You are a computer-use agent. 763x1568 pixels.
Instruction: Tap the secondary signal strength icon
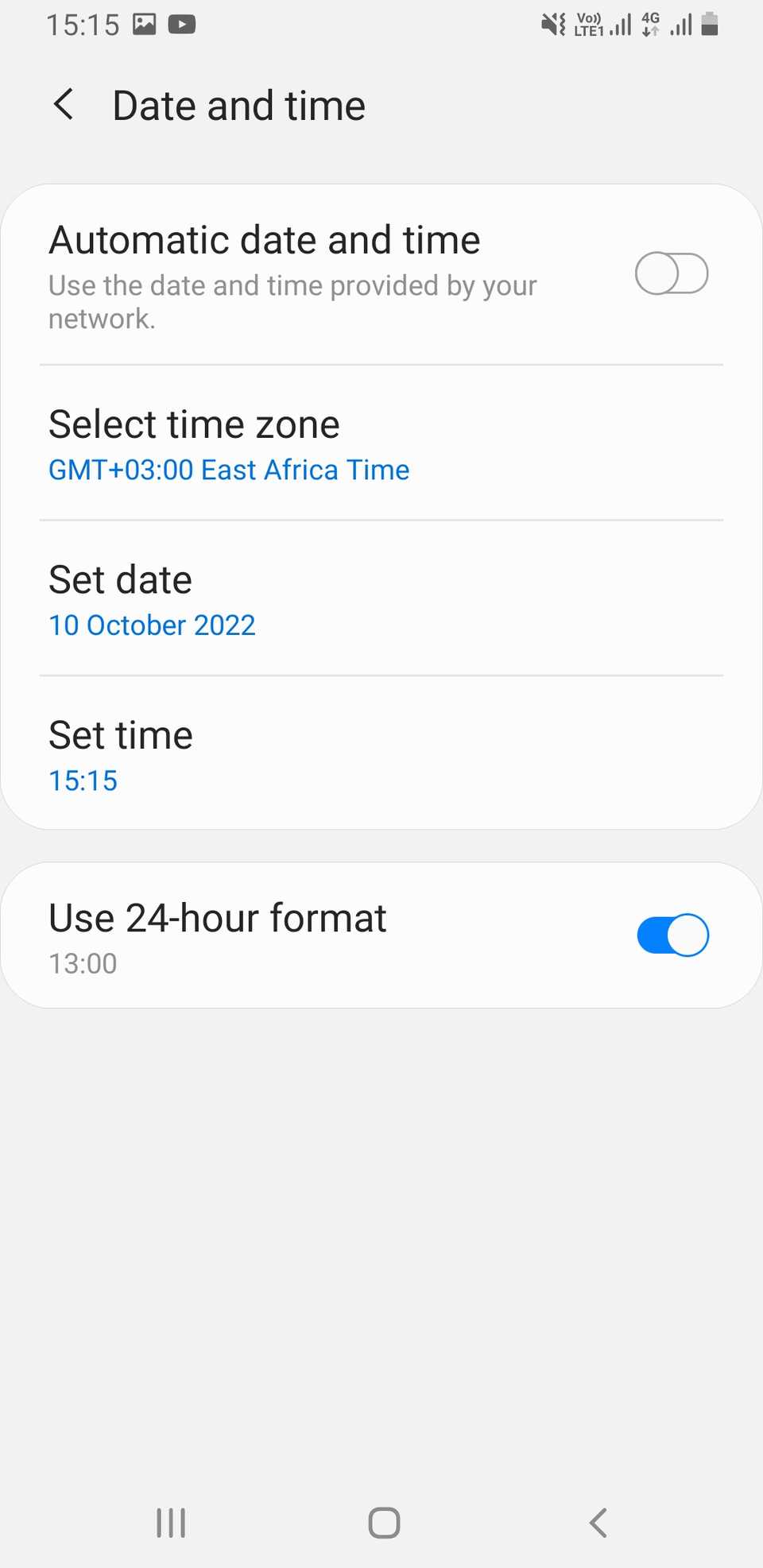[681, 25]
